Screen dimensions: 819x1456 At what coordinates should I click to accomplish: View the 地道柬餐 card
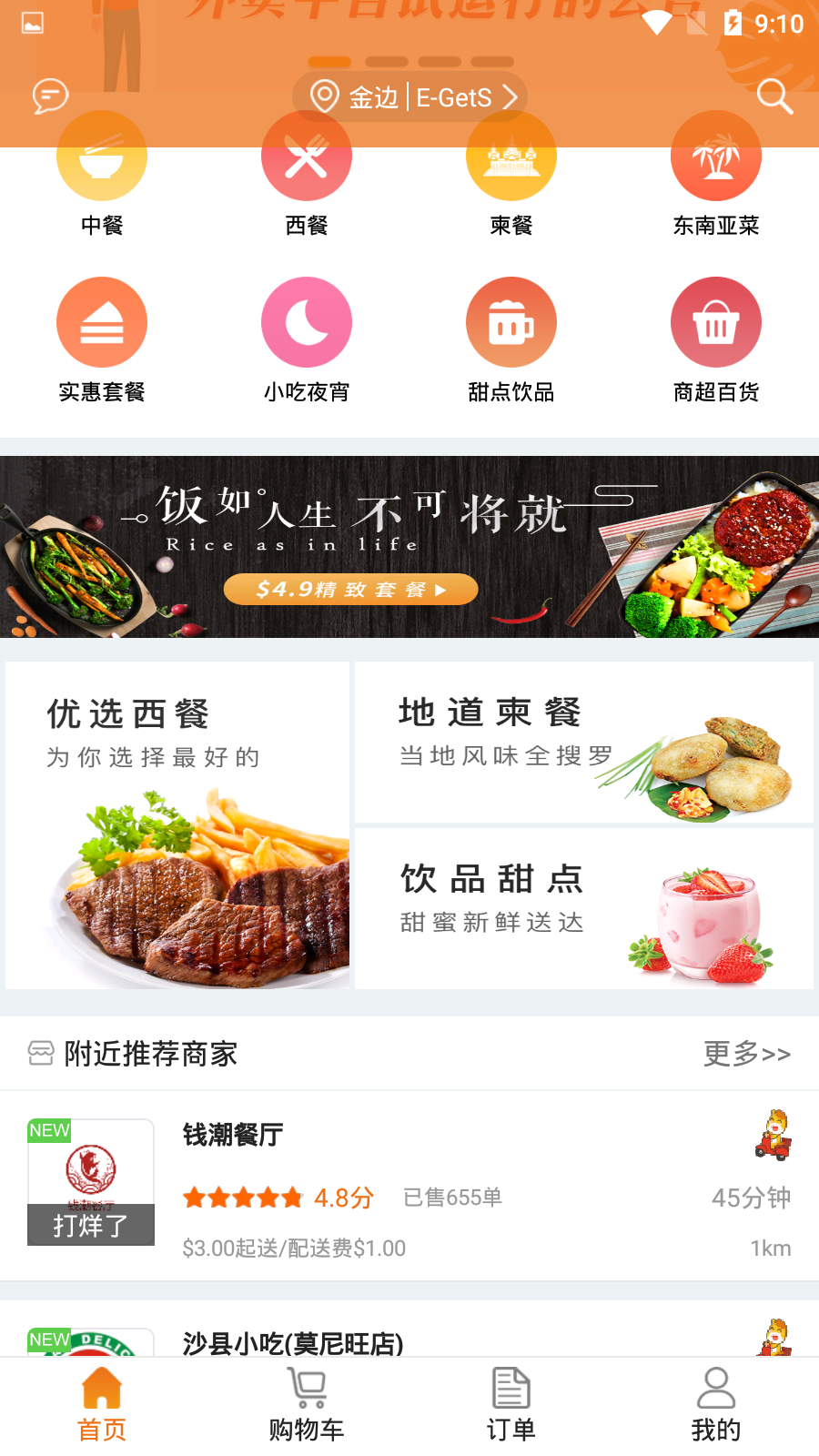pos(583,742)
